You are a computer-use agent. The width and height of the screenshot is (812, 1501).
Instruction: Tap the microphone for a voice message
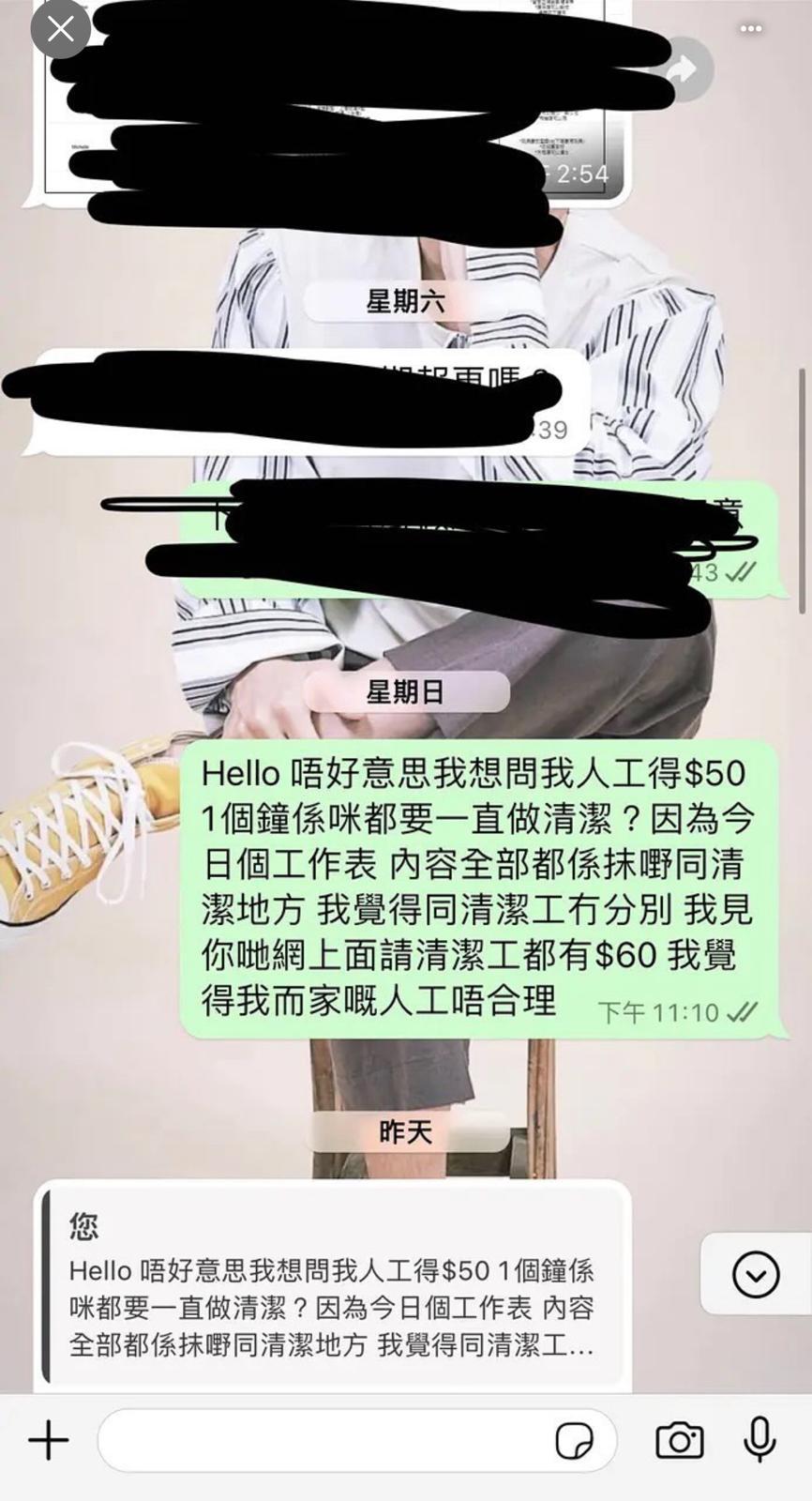point(759,1440)
